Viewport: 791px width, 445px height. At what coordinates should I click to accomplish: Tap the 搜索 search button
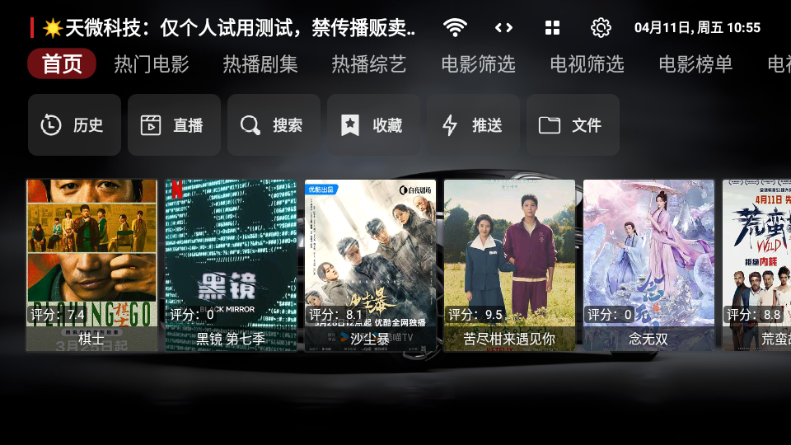(274, 125)
